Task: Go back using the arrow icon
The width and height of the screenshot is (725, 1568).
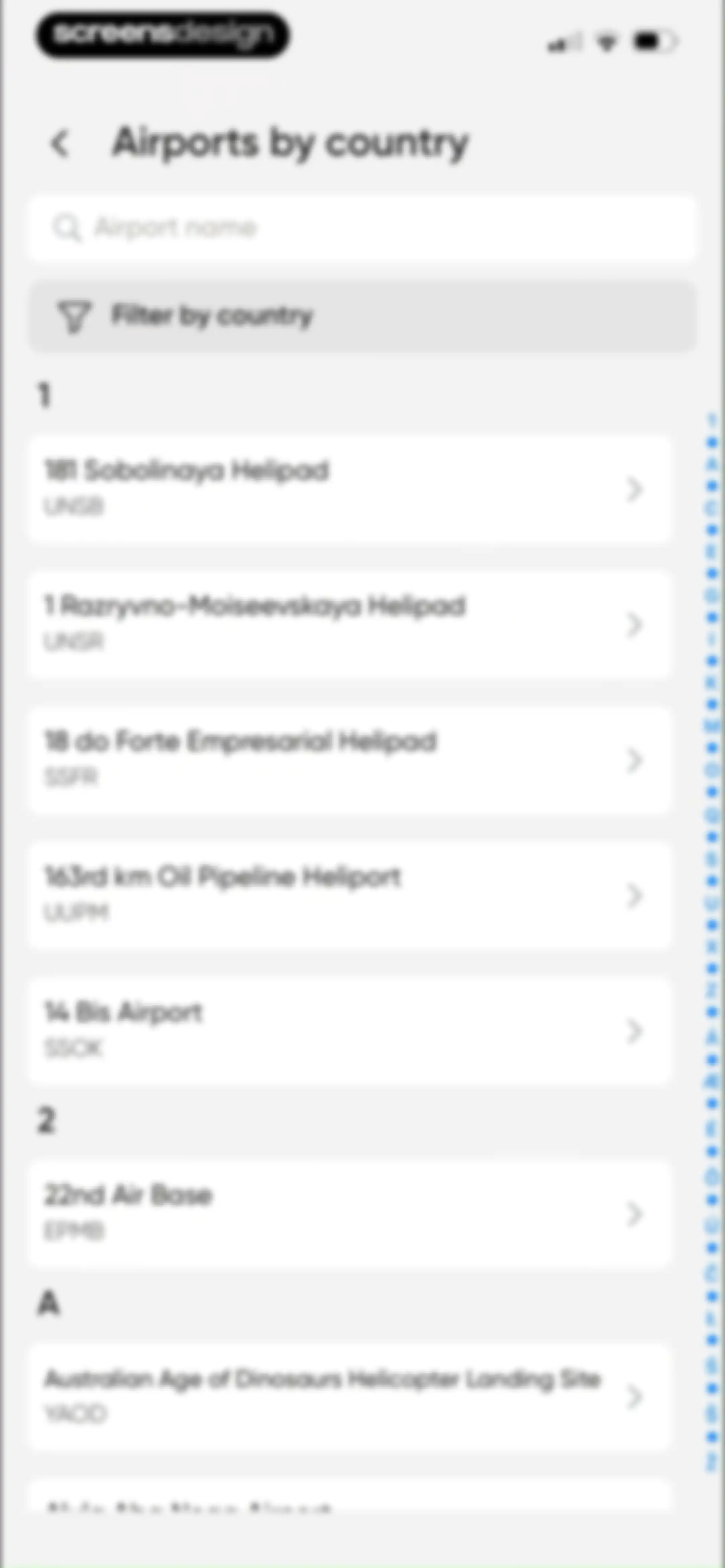Action: (60, 144)
